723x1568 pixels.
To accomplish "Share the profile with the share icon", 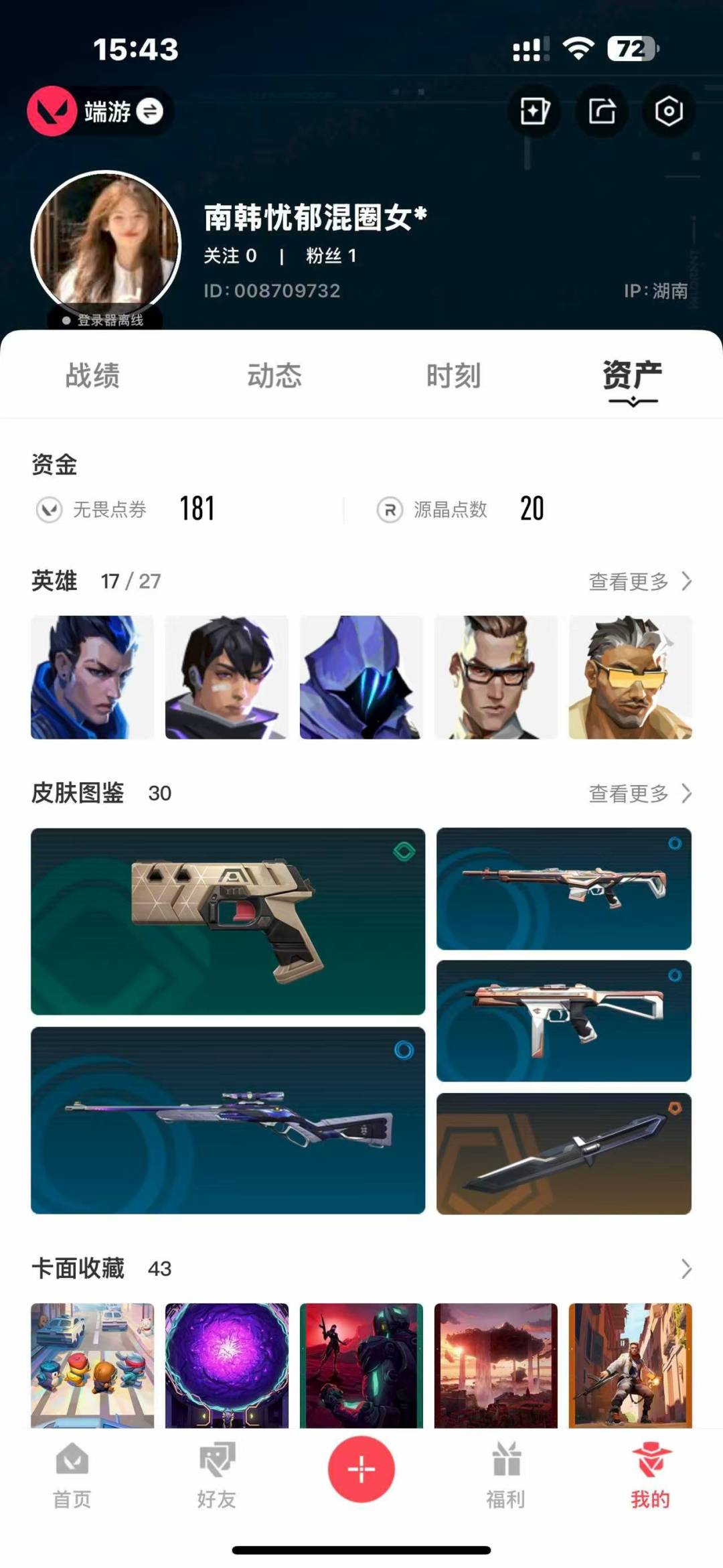I will [602, 111].
